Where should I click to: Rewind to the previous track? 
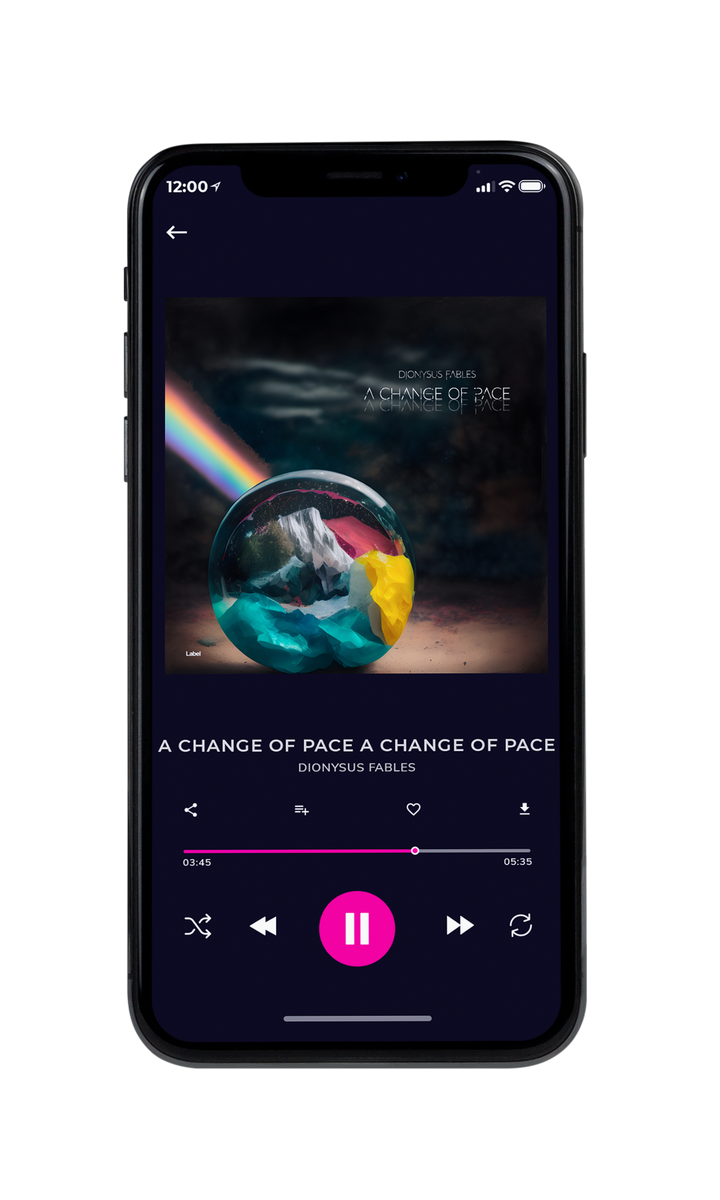pyautogui.click(x=263, y=926)
